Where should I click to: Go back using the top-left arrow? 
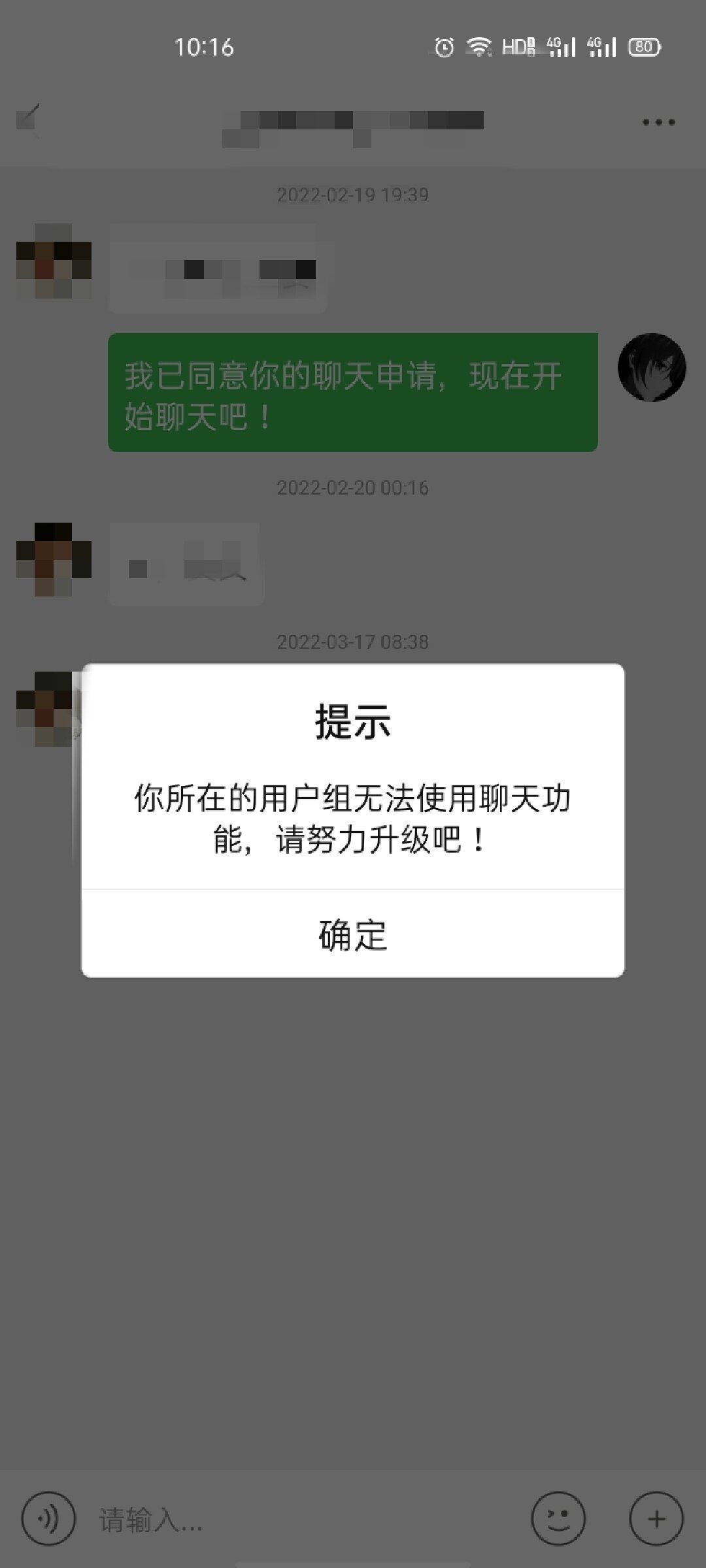(29, 120)
